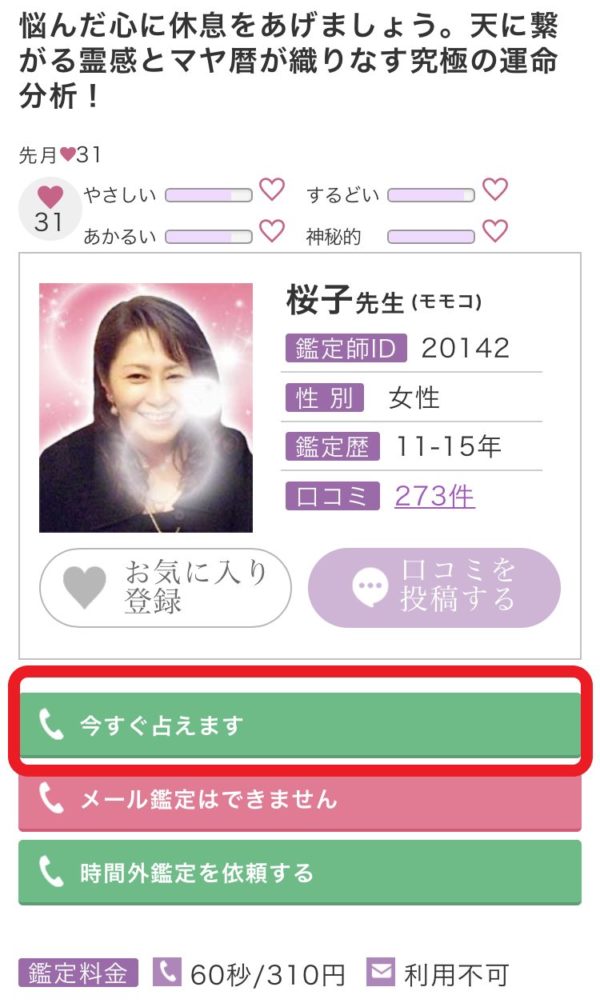Screen dimensions: 600x1003
Task: Tap the 今すぐ占えます call button
Action: (299, 725)
